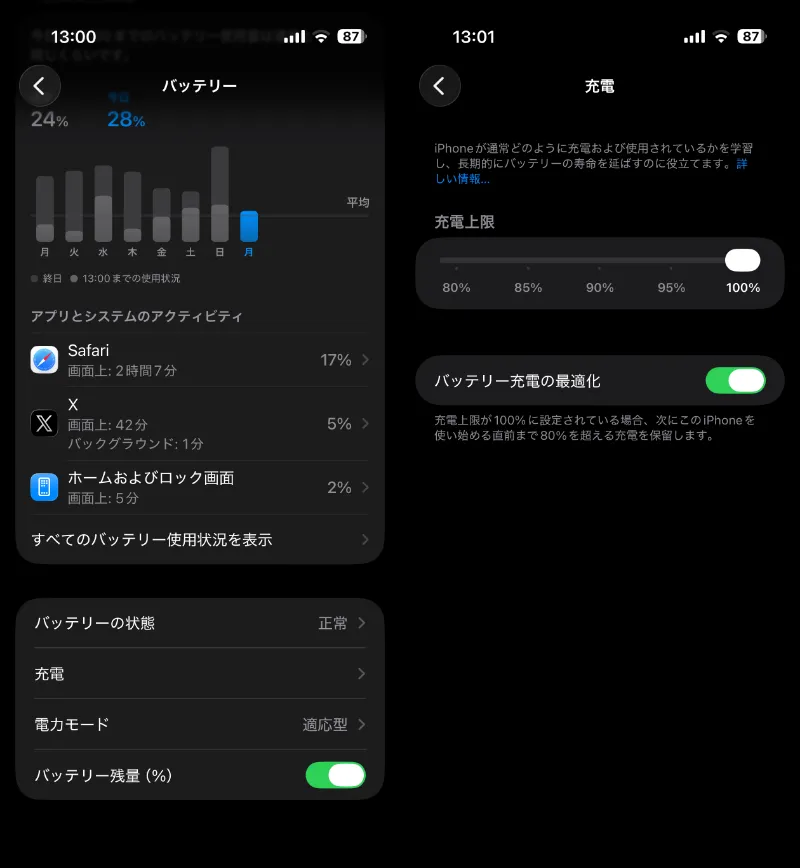Open Safari battery usage details
This screenshot has height=868, width=800.
tap(200, 360)
